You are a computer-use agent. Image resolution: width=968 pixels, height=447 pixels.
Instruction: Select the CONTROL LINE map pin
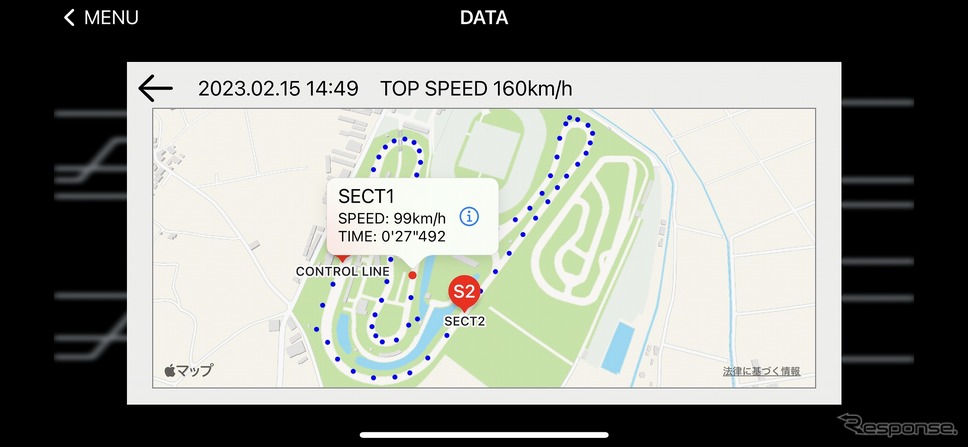(342, 257)
